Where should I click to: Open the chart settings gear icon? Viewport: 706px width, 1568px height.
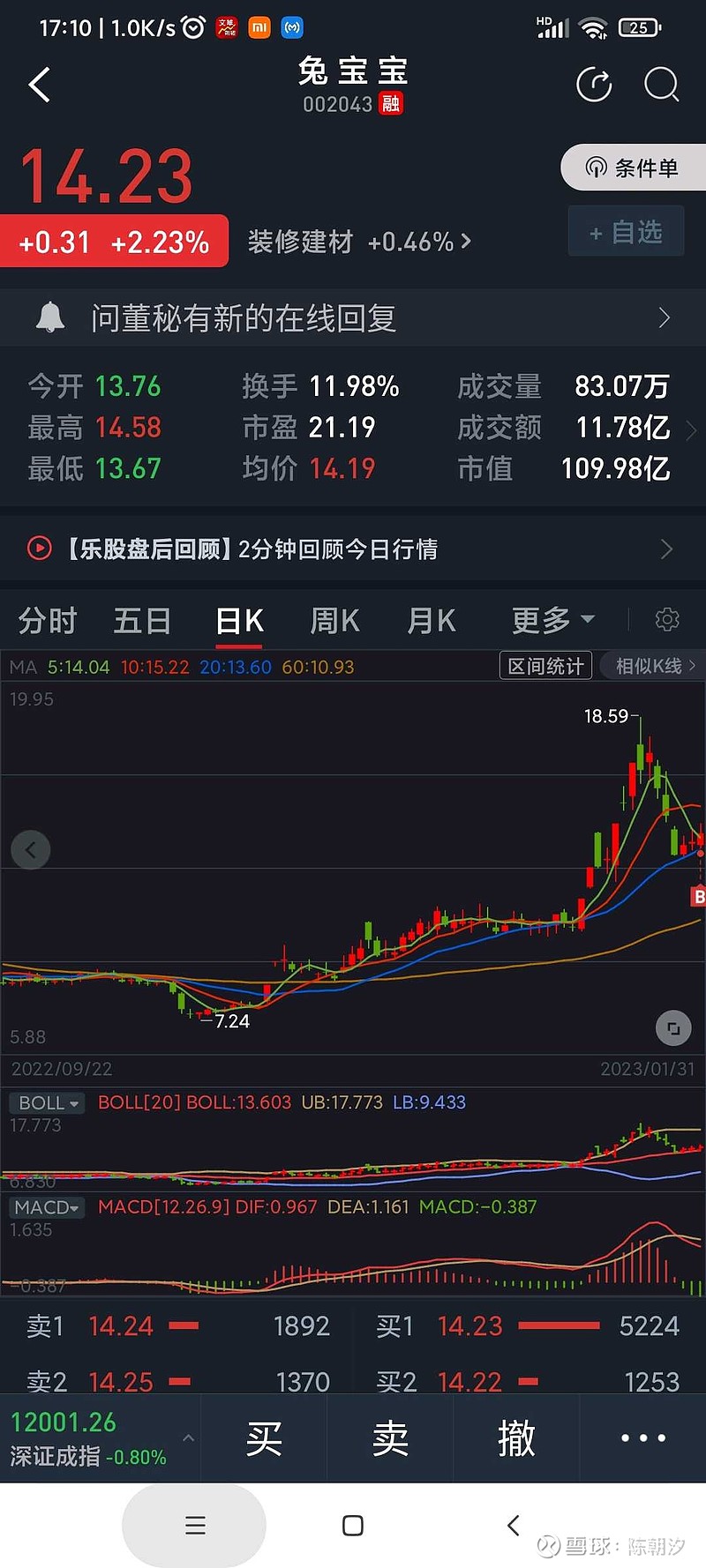[667, 620]
